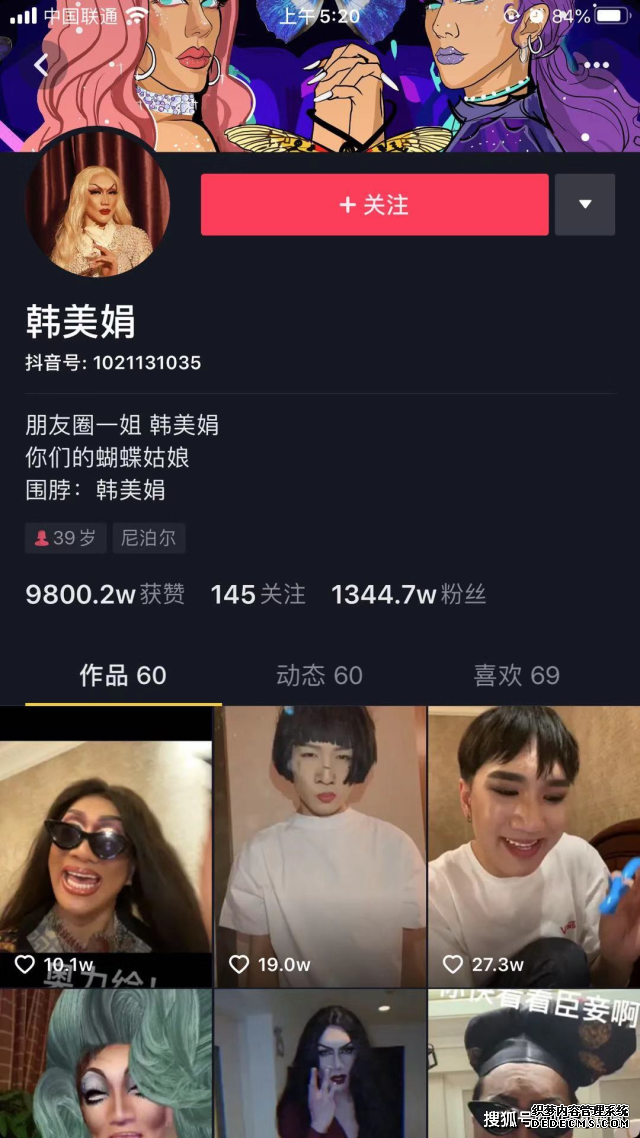640x1138 pixels.
Task: Open the video with 19.0w likes
Action: click(x=320, y=846)
